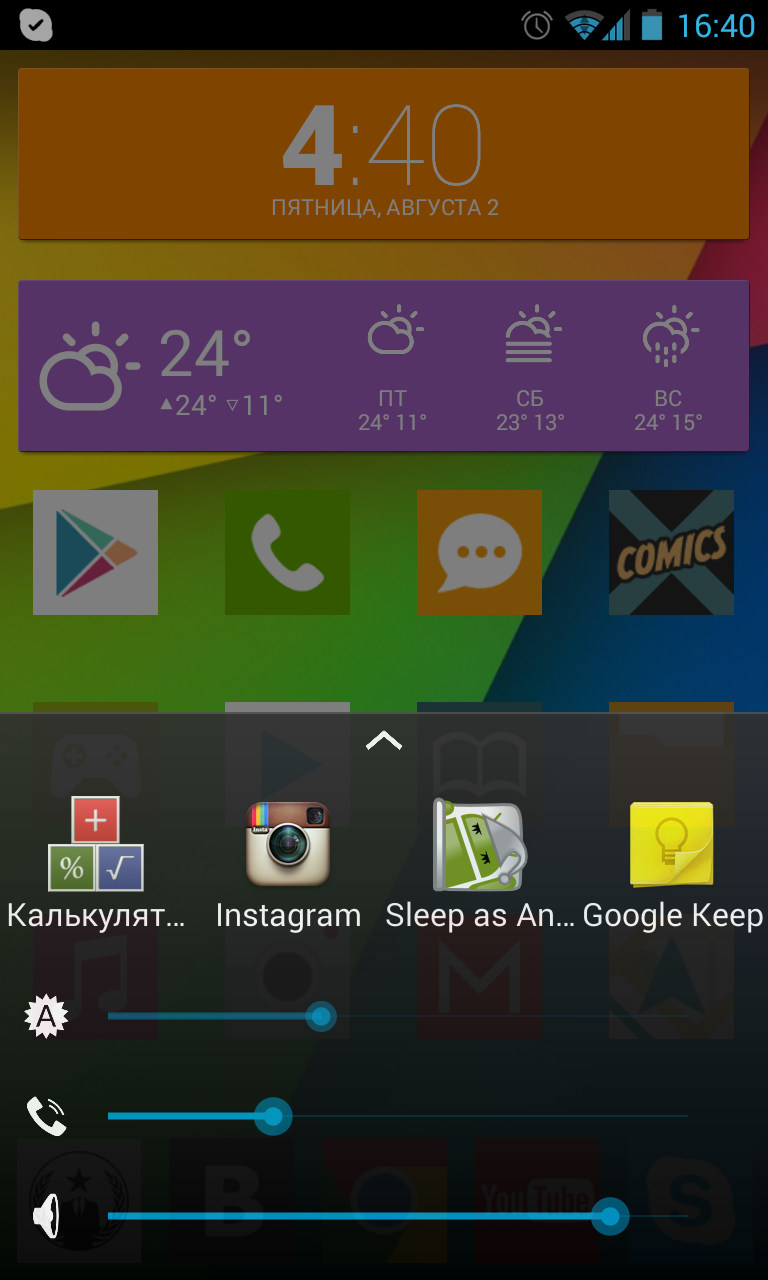Open the Play Store app
Screen dimensions: 768x1280
click(96, 552)
